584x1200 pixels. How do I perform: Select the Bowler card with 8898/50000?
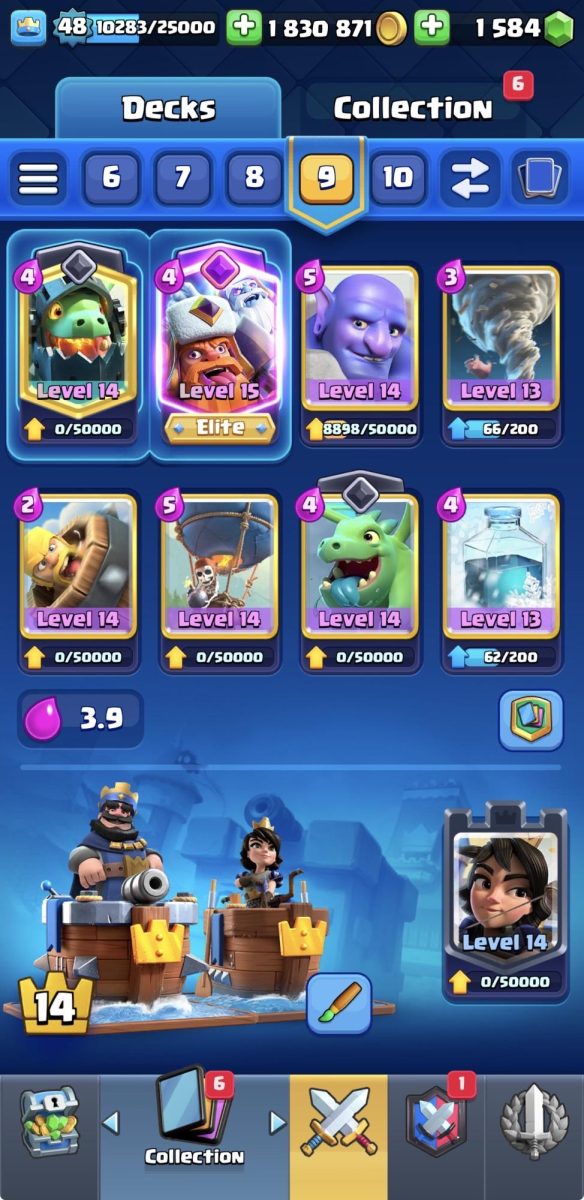pos(360,354)
